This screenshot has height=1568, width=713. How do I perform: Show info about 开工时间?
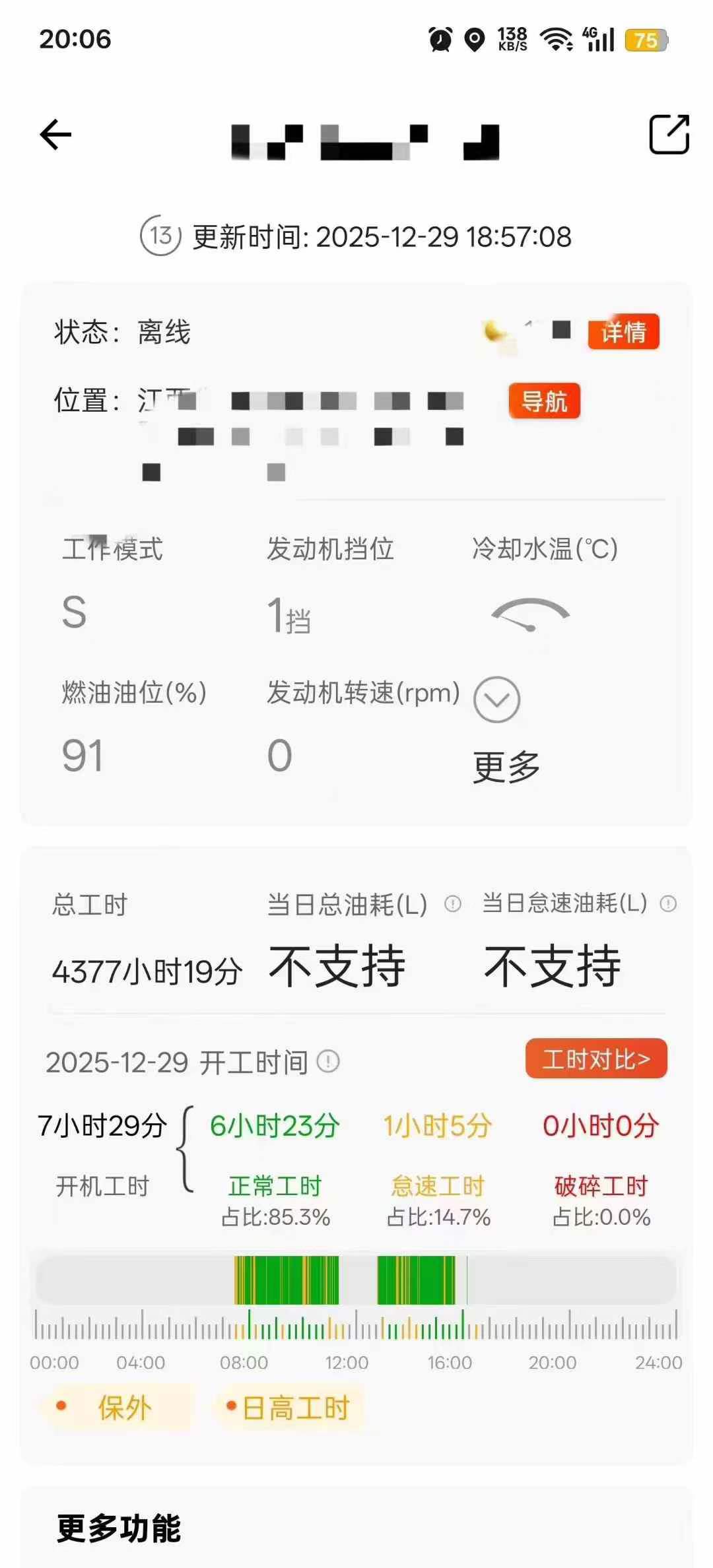[328, 1061]
